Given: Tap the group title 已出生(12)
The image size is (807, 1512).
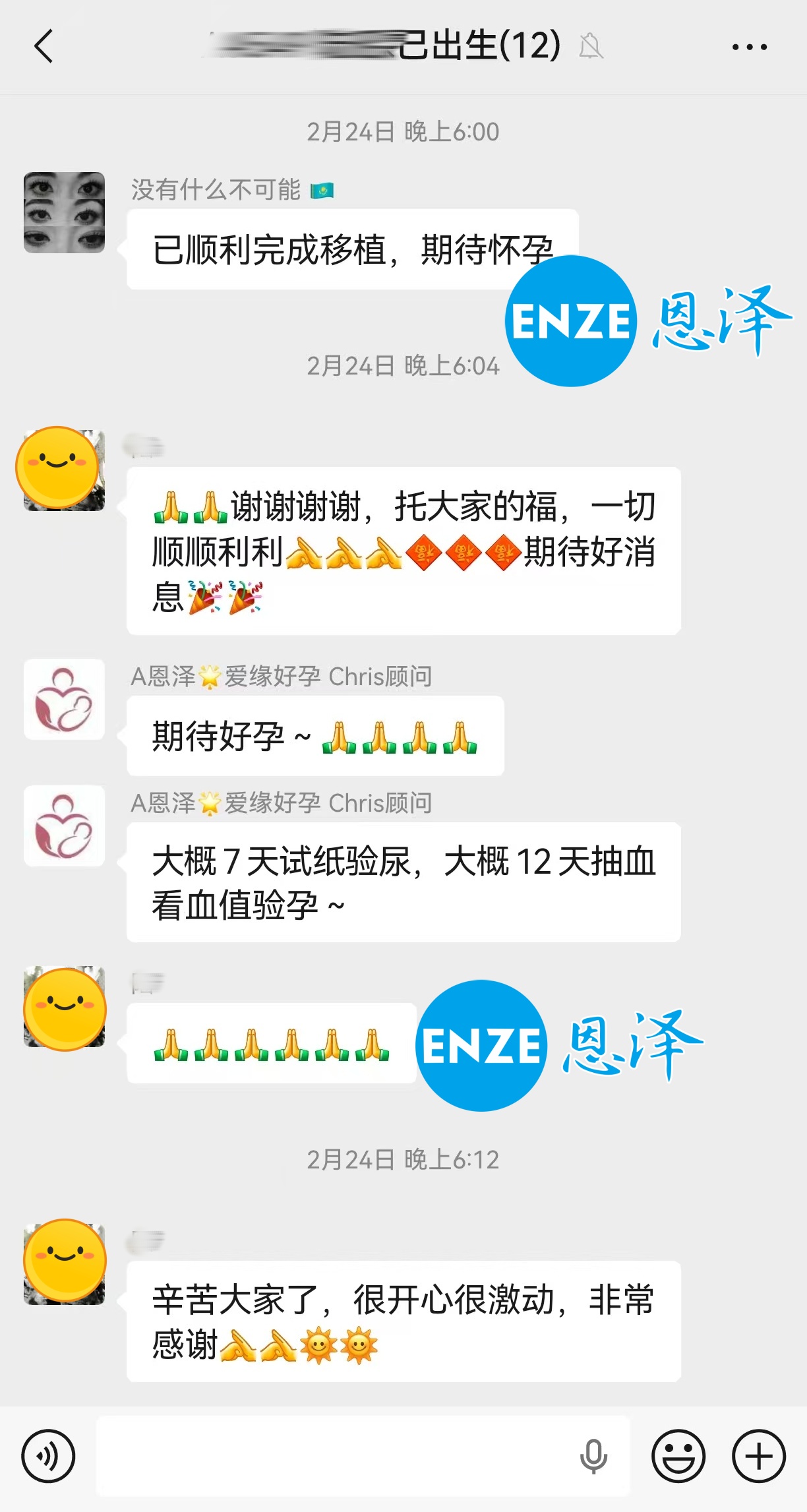Looking at the screenshot, I should [481, 45].
